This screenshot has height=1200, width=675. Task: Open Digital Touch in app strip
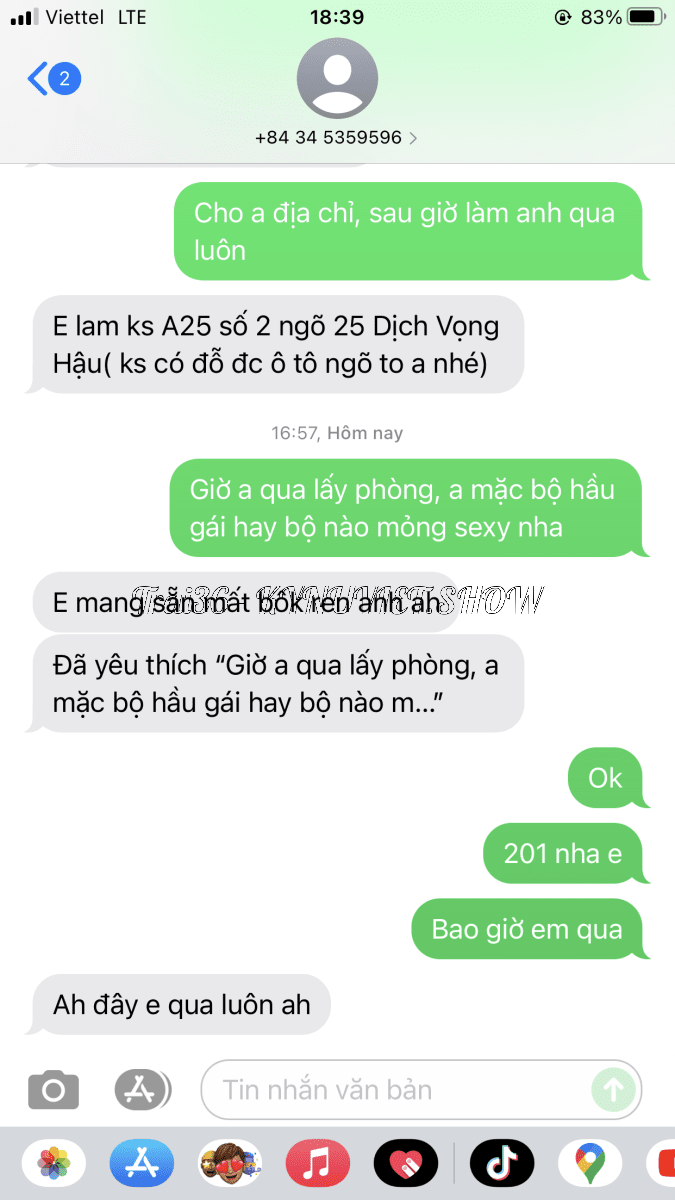point(405,1163)
